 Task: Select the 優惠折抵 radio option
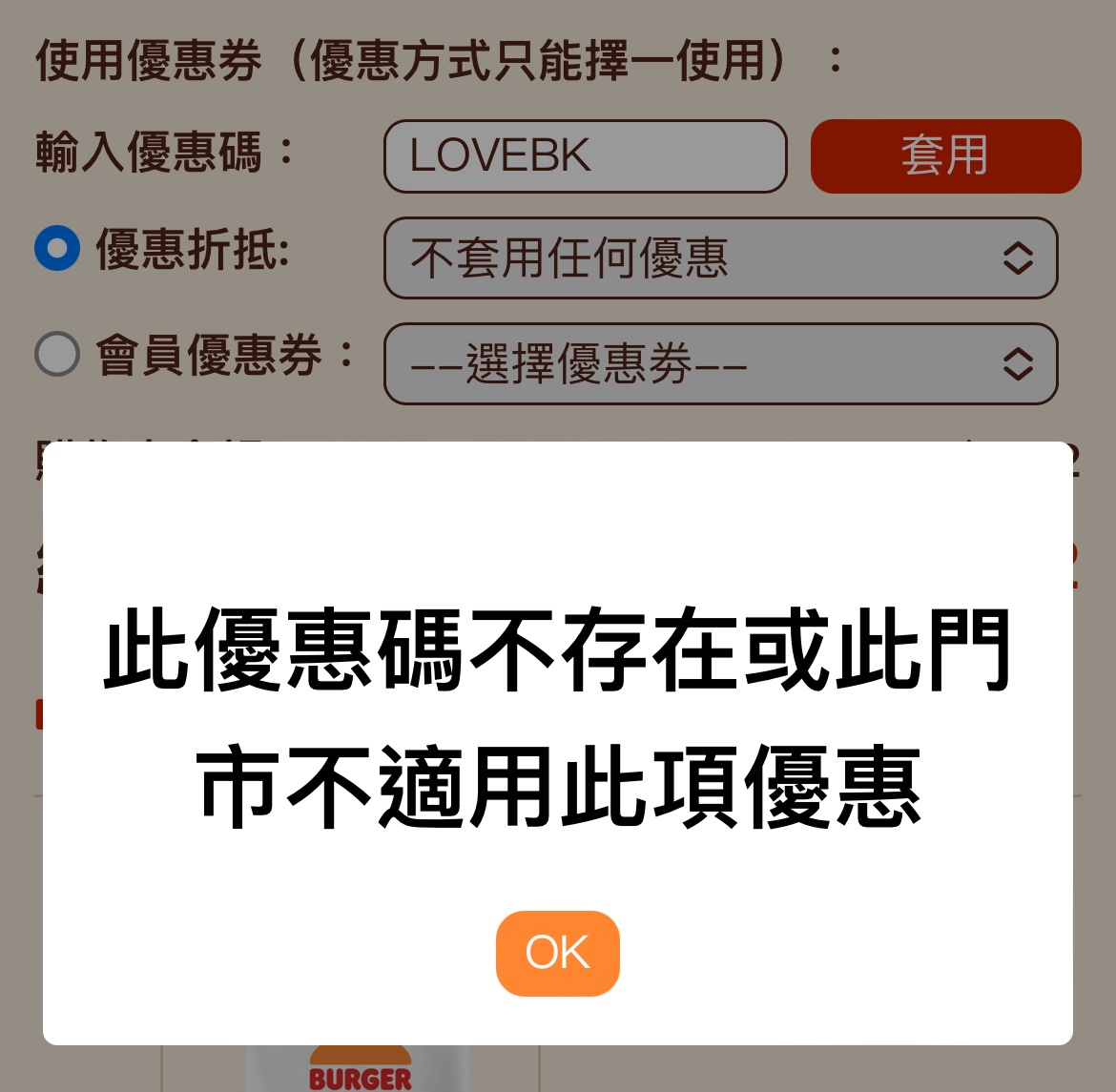coord(57,249)
